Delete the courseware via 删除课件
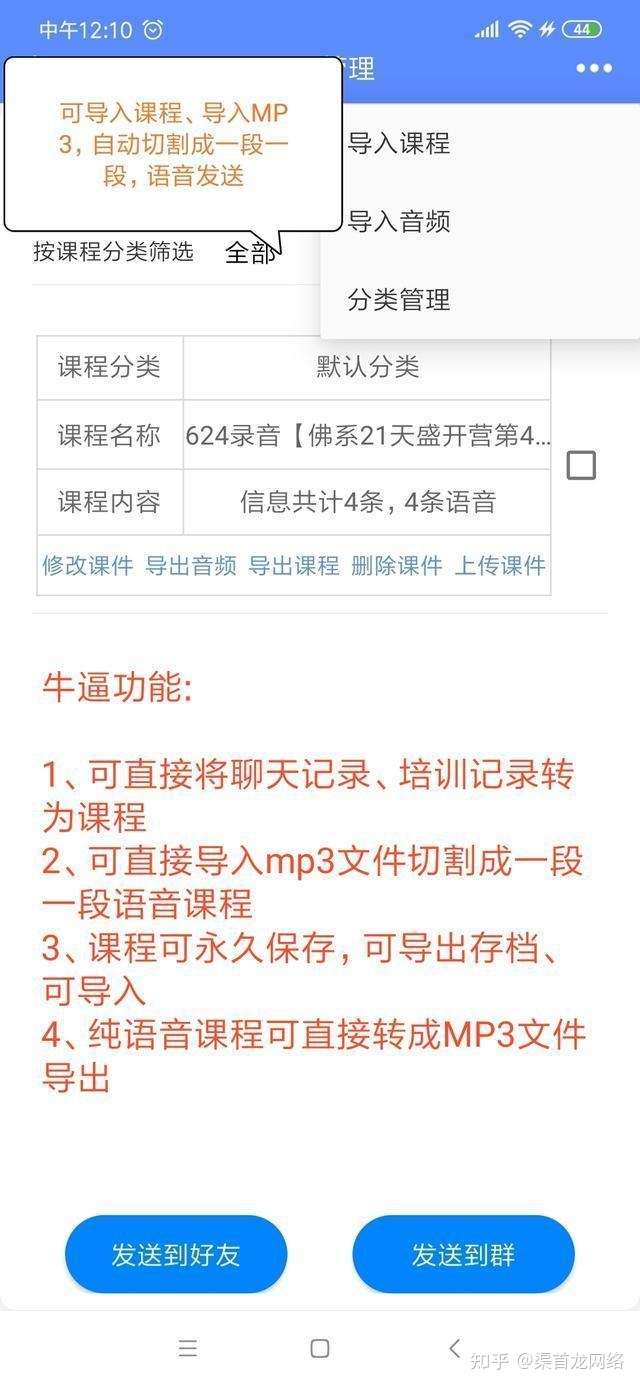The width and height of the screenshot is (640, 1387). click(x=397, y=566)
